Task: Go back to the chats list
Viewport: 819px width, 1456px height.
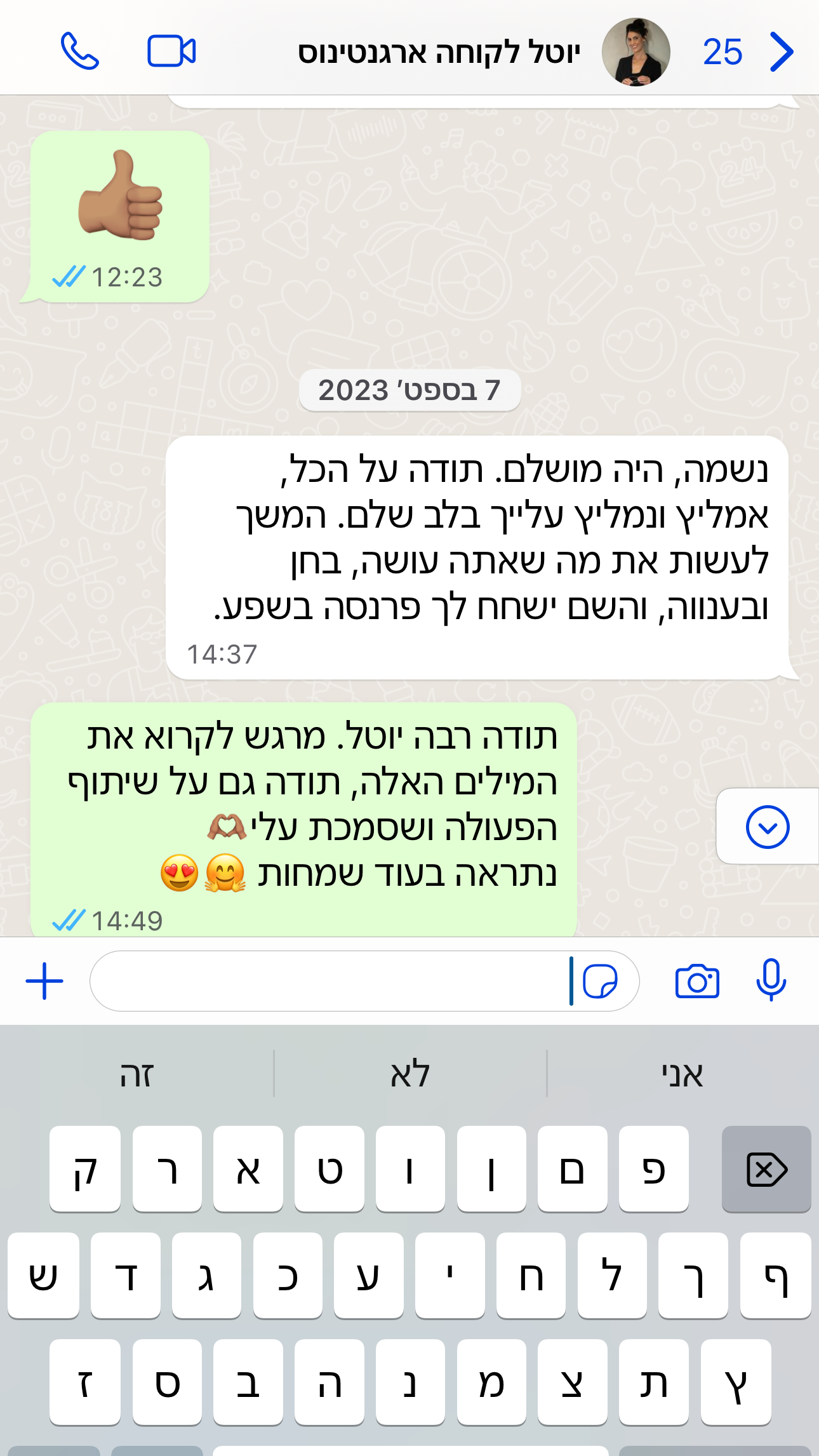Action: [x=781, y=51]
